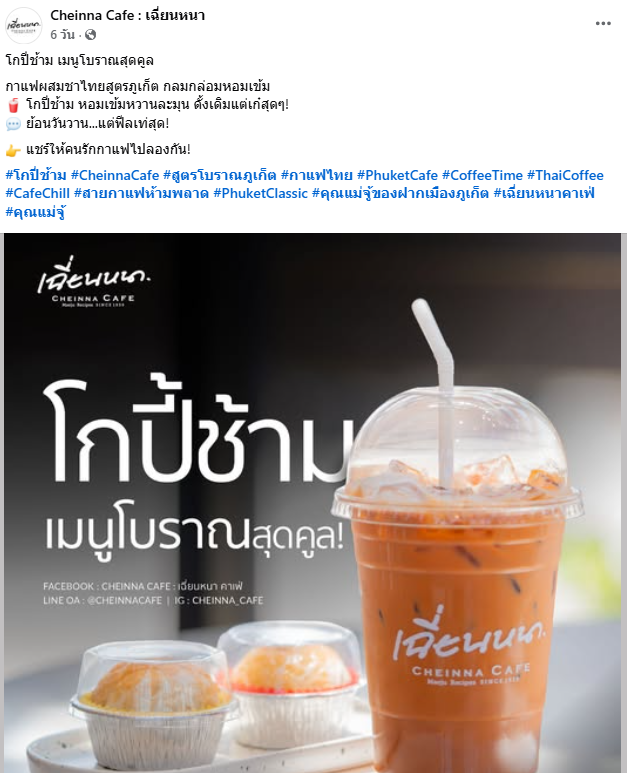Image resolution: width=627 pixels, height=773 pixels.
Task: Open the #CoffeeTime hashtag
Action: click(482, 176)
